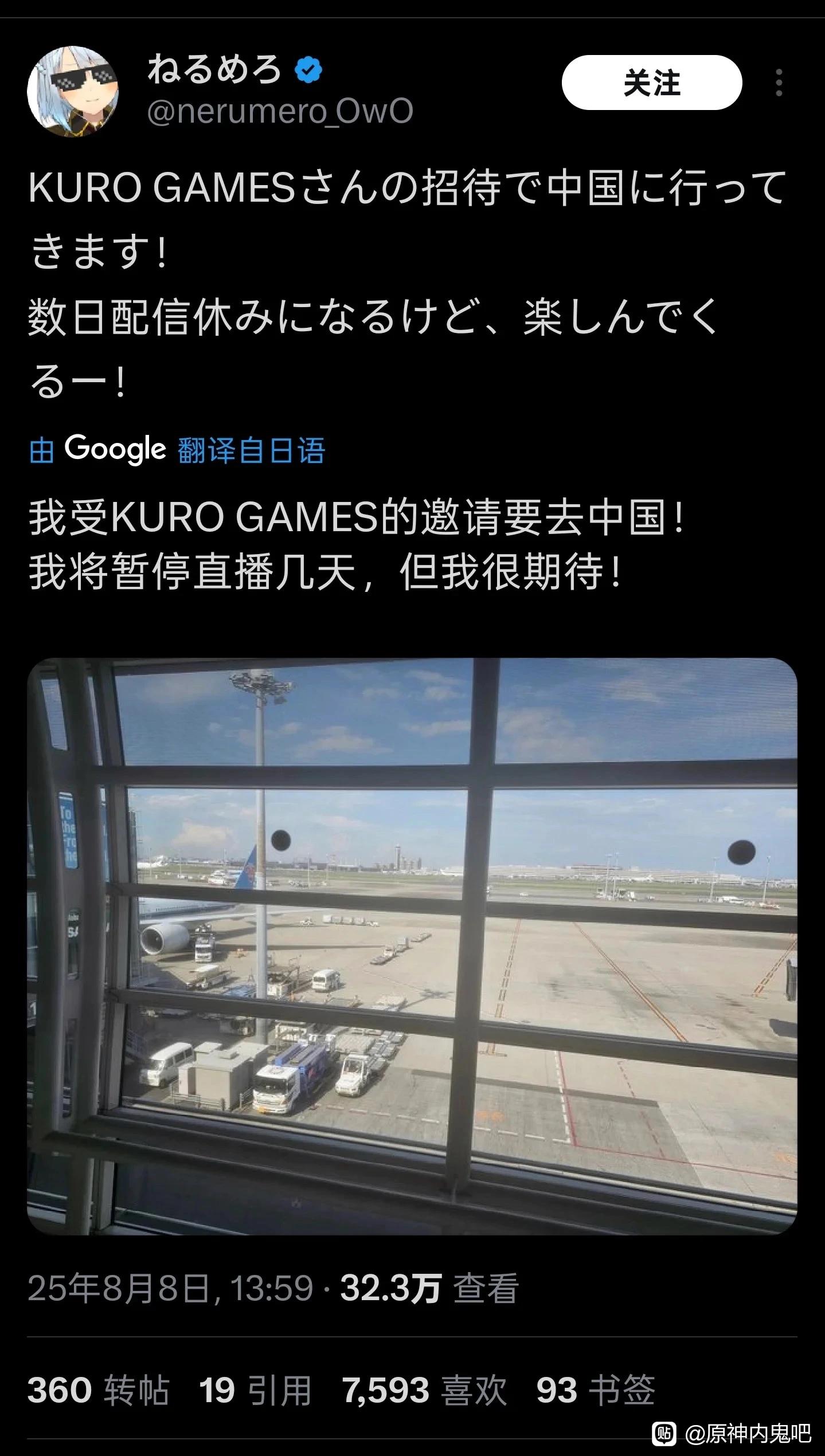Tap the Google translation source link
This screenshot has height=1456, width=825.
coord(178,449)
